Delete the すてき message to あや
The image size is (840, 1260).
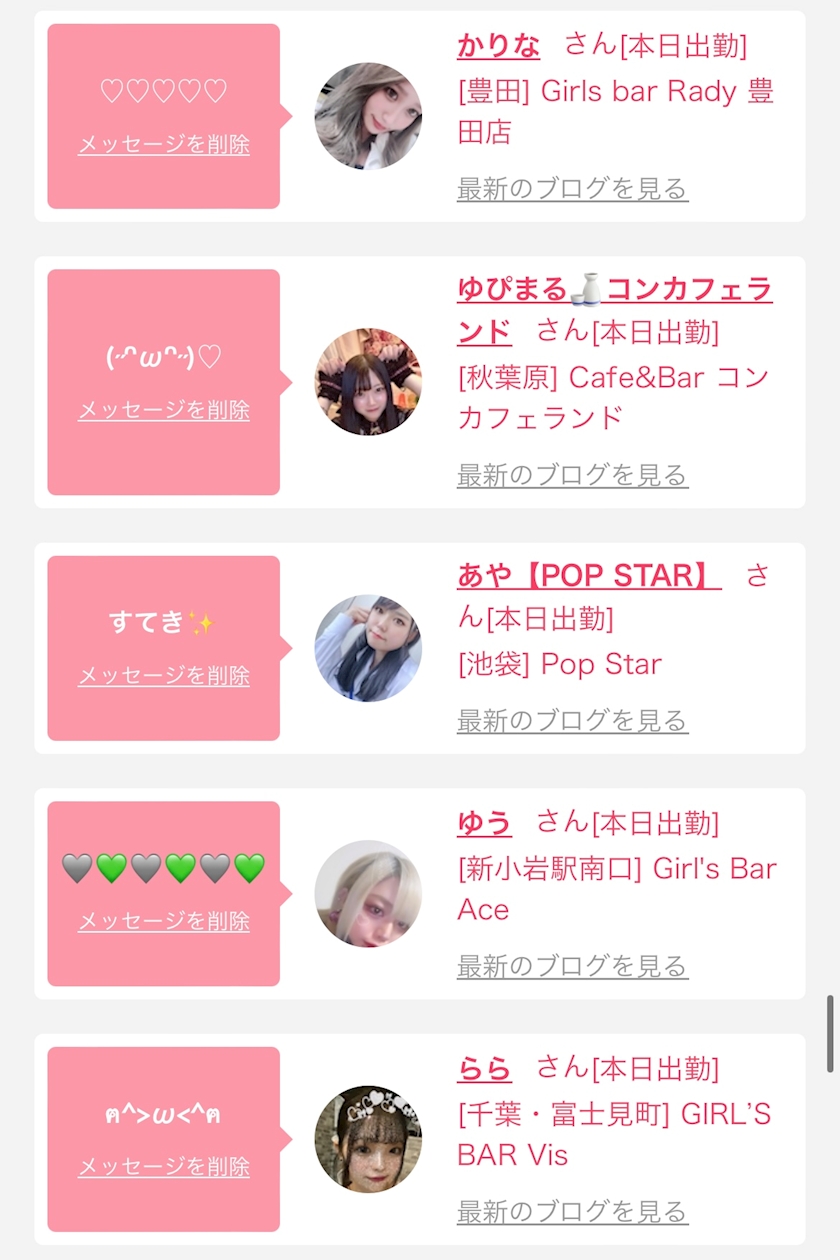coord(164,677)
